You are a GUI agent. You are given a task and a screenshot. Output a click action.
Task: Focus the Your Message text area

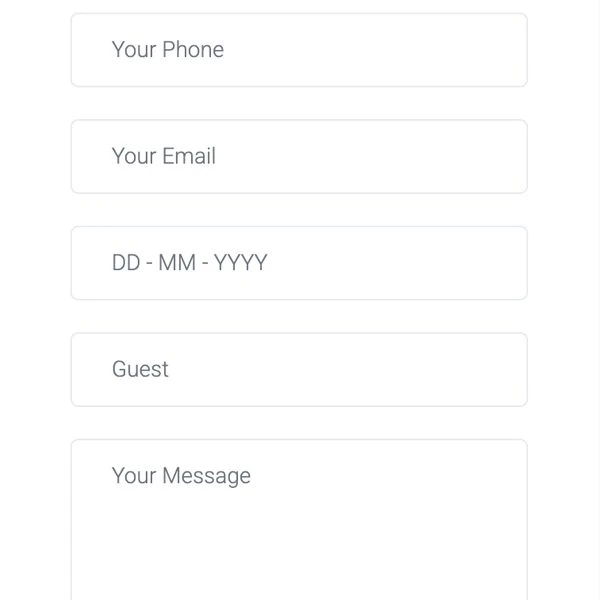point(298,520)
